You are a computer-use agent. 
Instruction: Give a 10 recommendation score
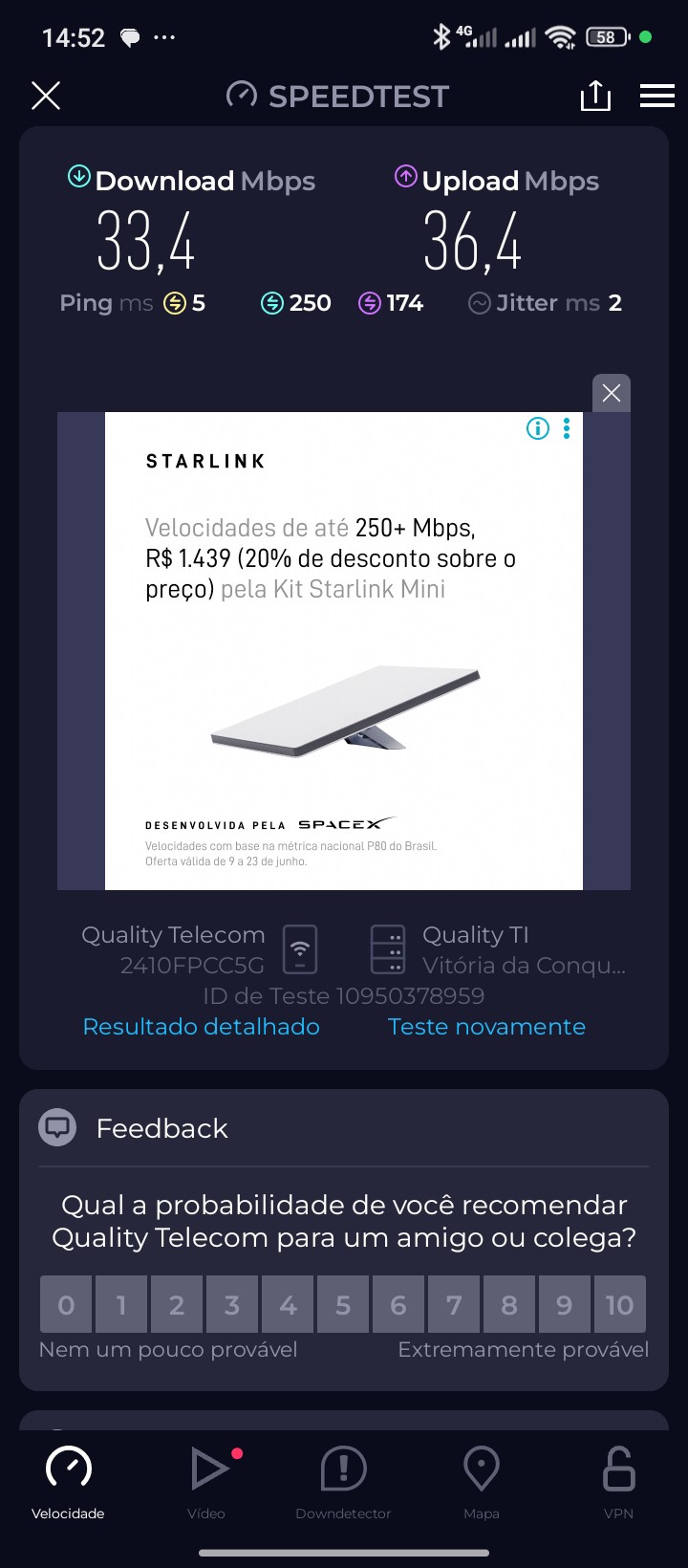[x=619, y=1305]
